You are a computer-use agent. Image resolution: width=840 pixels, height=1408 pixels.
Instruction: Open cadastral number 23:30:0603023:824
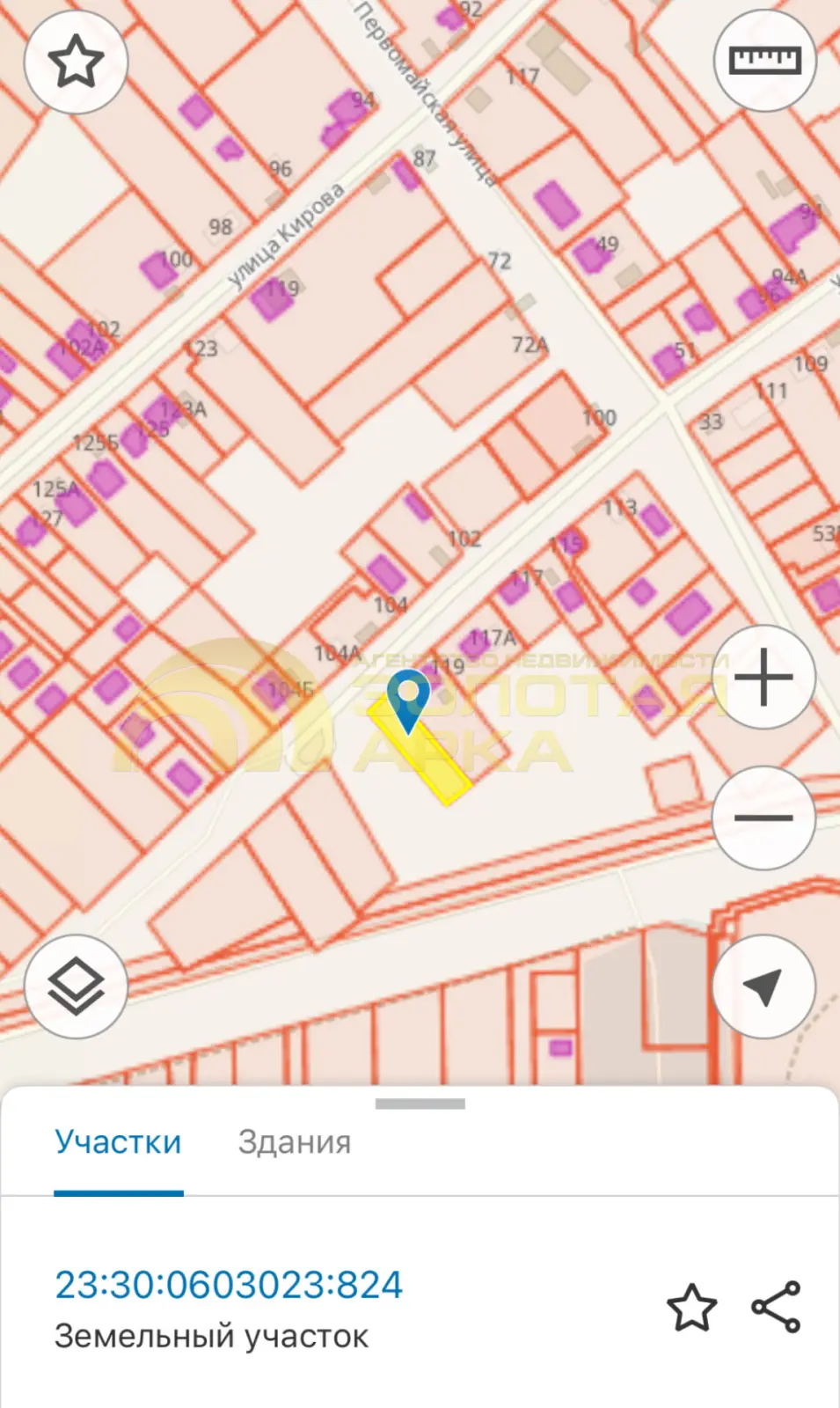[x=229, y=1285]
